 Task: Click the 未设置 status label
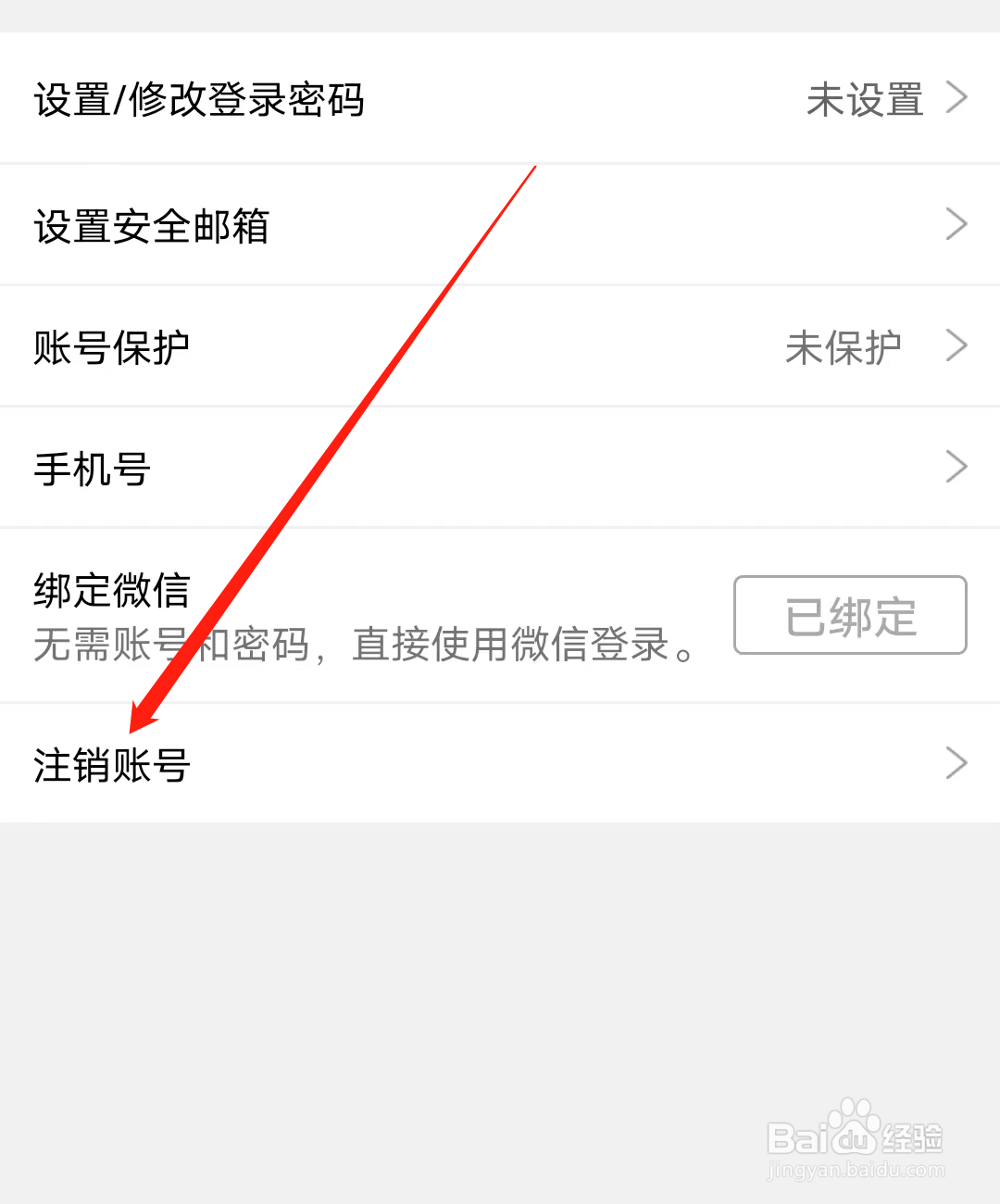point(863,99)
